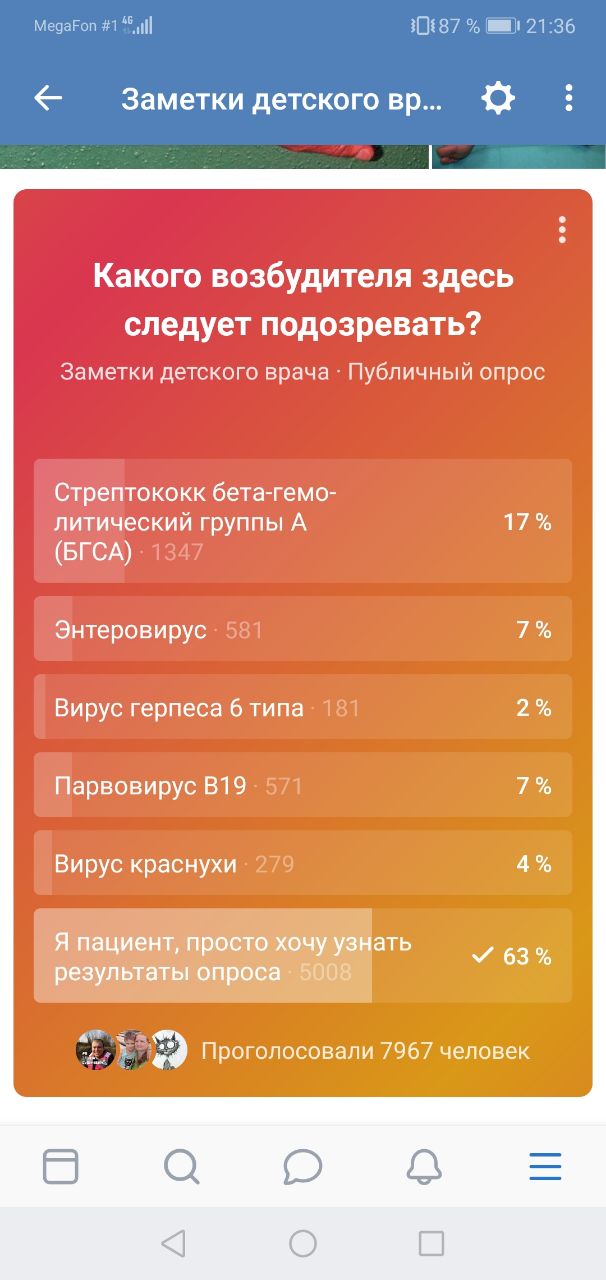Tap the Я пациент poll option
The height and width of the screenshot is (1280, 606).
[x=302, y=955]
